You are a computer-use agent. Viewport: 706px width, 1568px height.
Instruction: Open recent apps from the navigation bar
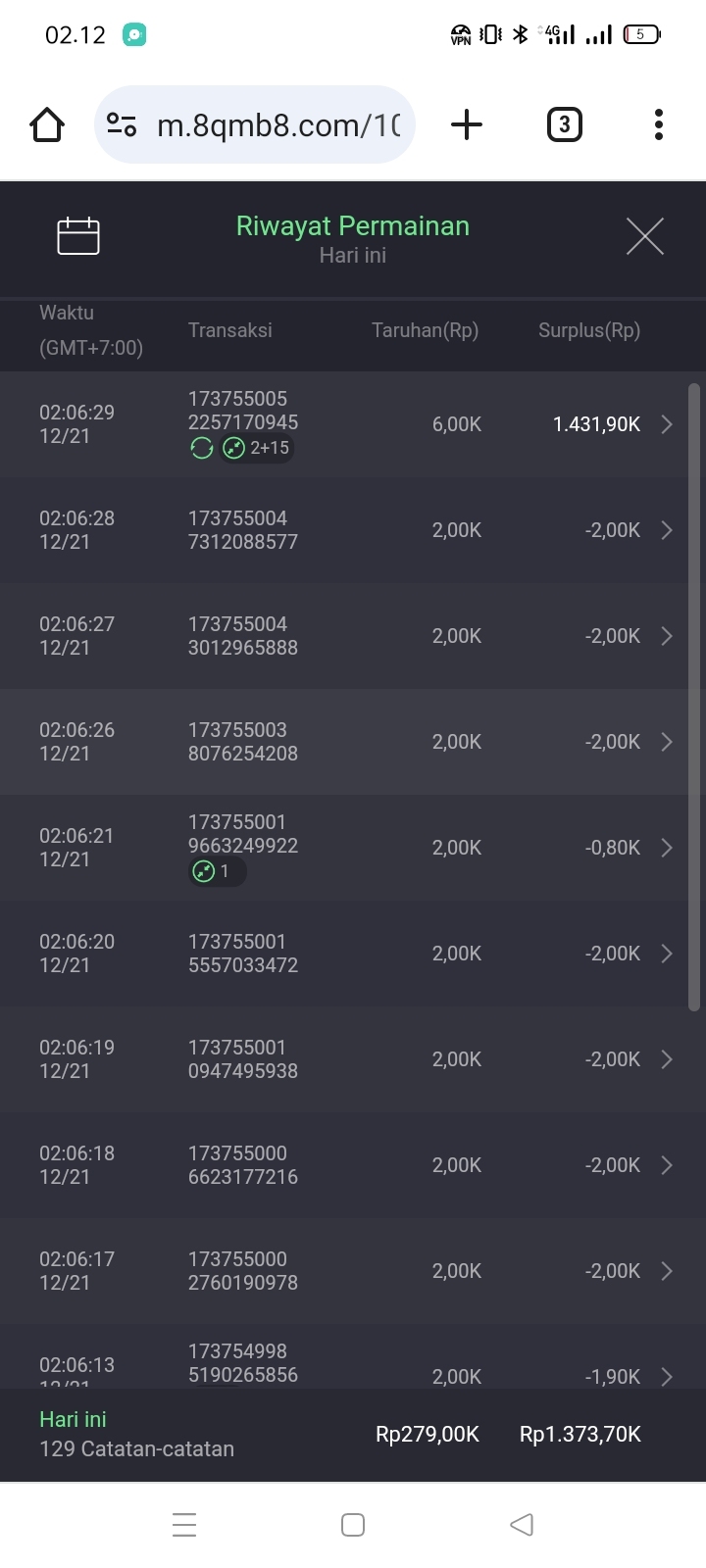(184, 1525)
